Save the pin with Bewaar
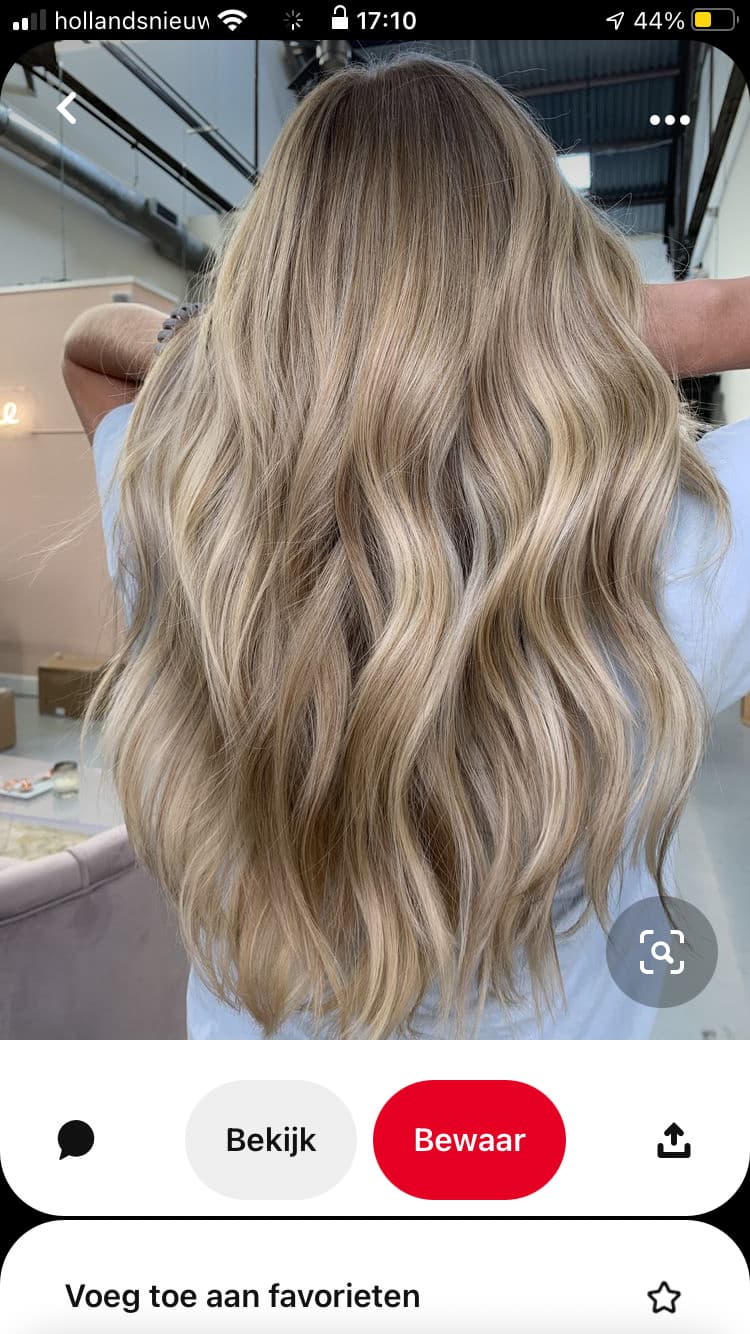 click(469, 1140)
